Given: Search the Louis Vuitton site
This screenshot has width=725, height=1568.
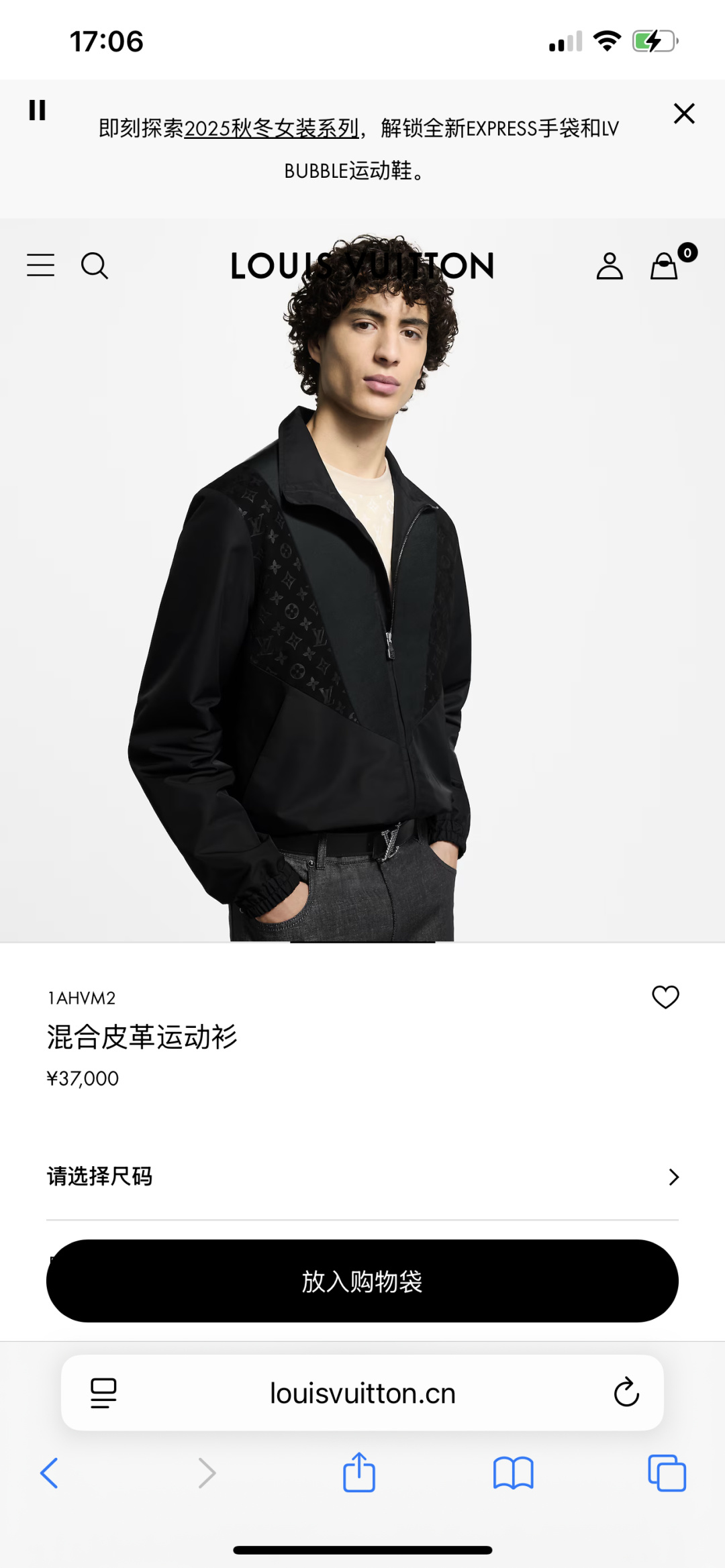Looking at the screenshot, I should pos(94,266).
